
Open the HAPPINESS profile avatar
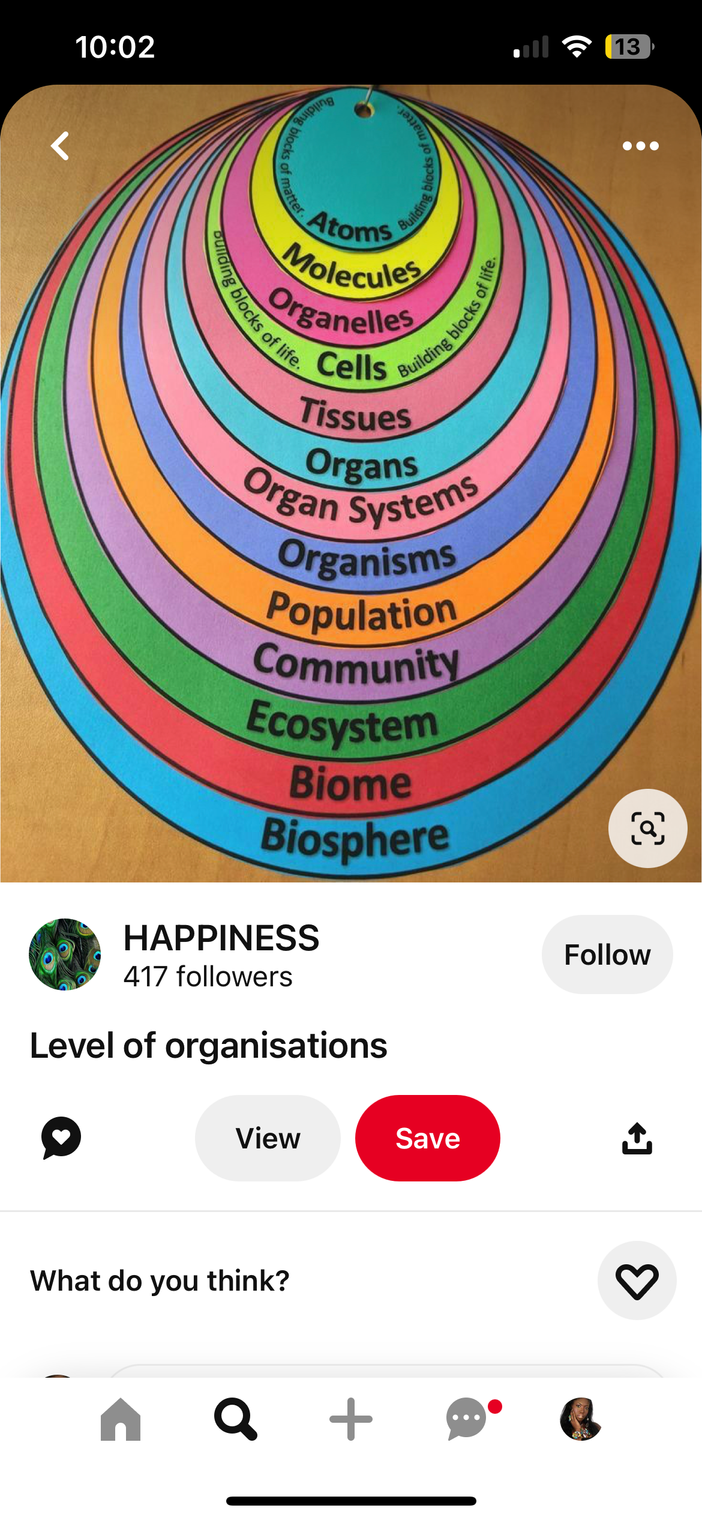click(x=65, y=954)
